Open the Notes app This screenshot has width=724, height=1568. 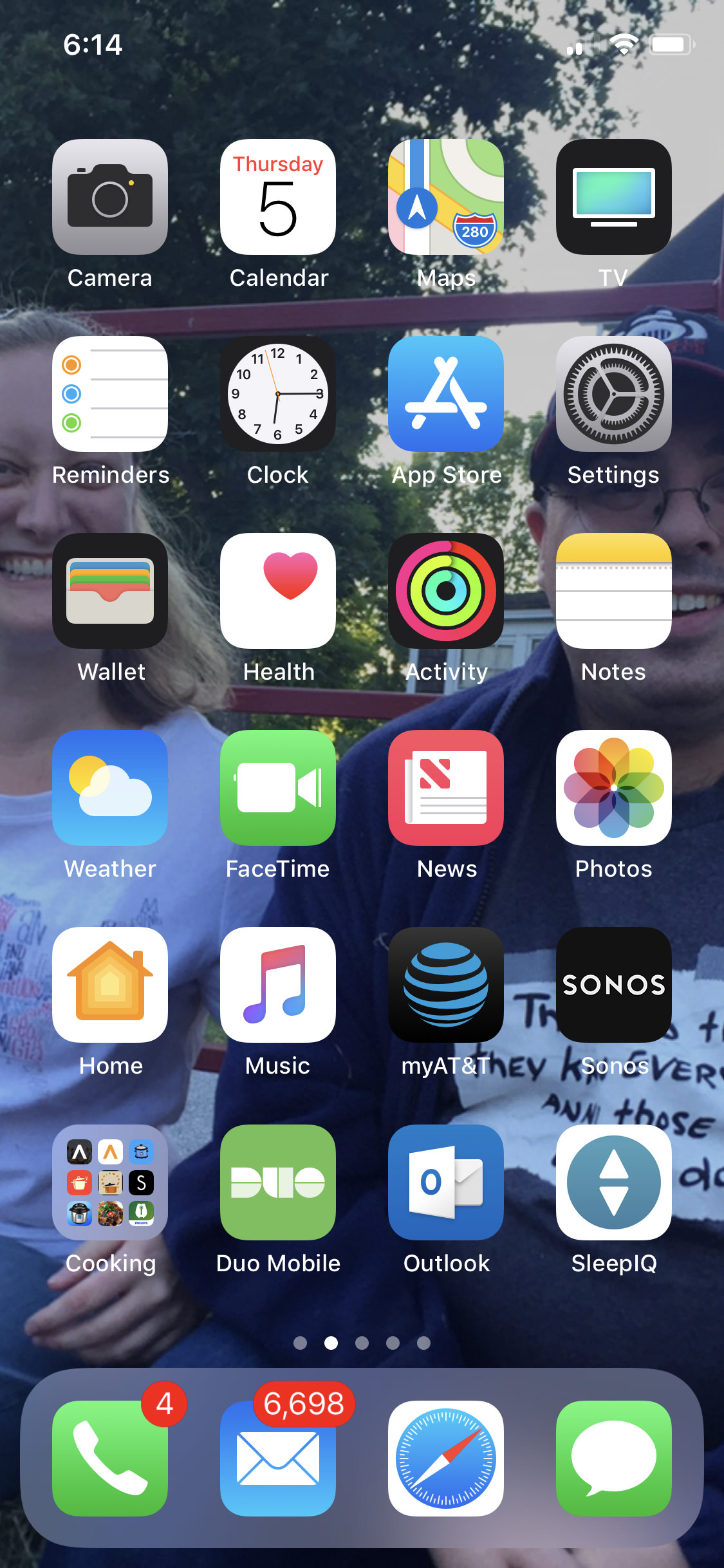click(614, 591)
